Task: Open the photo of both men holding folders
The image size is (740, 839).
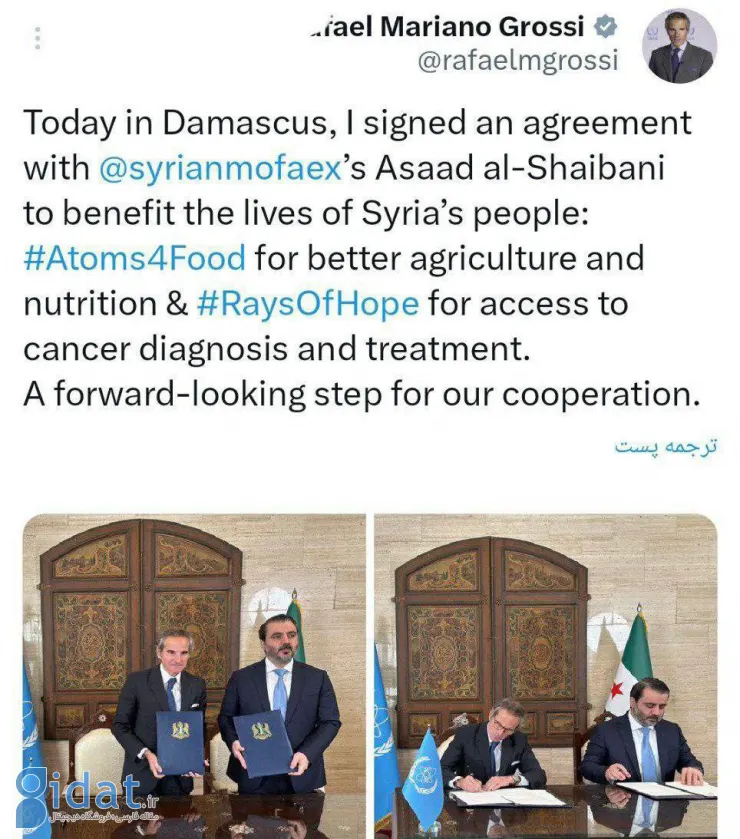Action: (194, 675)
